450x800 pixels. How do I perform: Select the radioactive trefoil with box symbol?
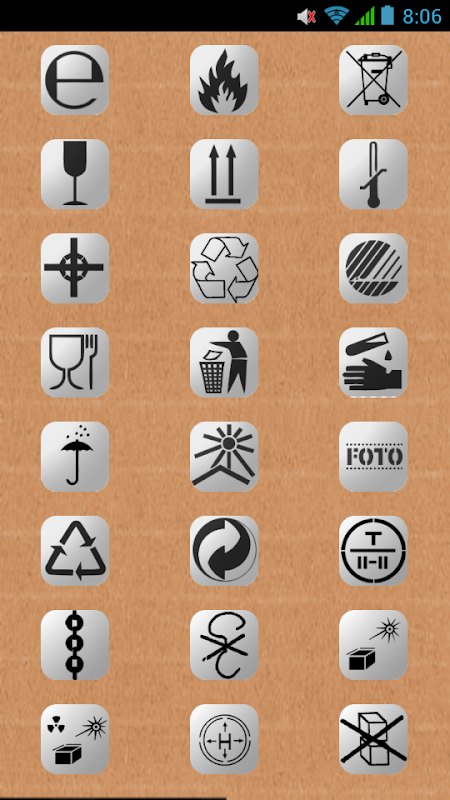click(75, 739)
